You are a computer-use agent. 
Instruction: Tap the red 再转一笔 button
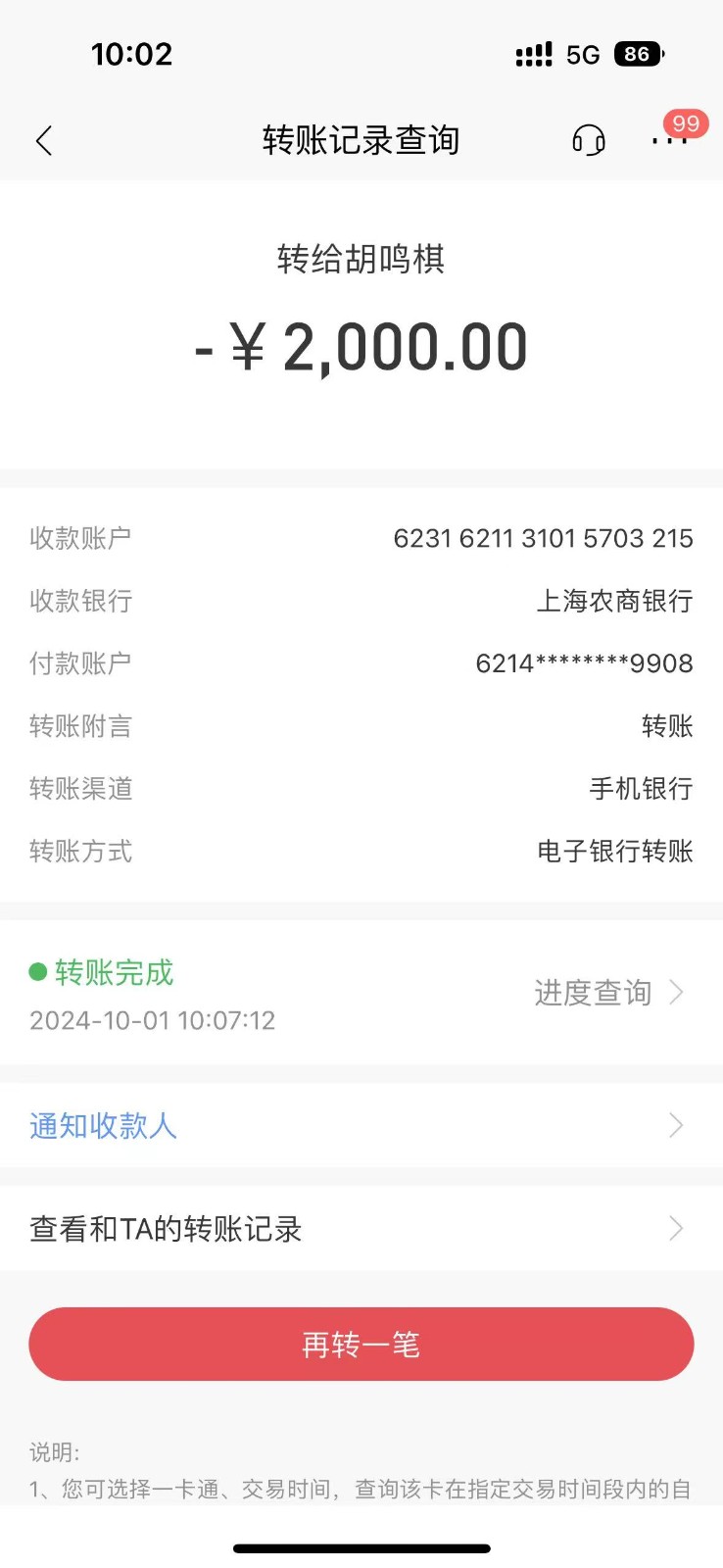361,1345
